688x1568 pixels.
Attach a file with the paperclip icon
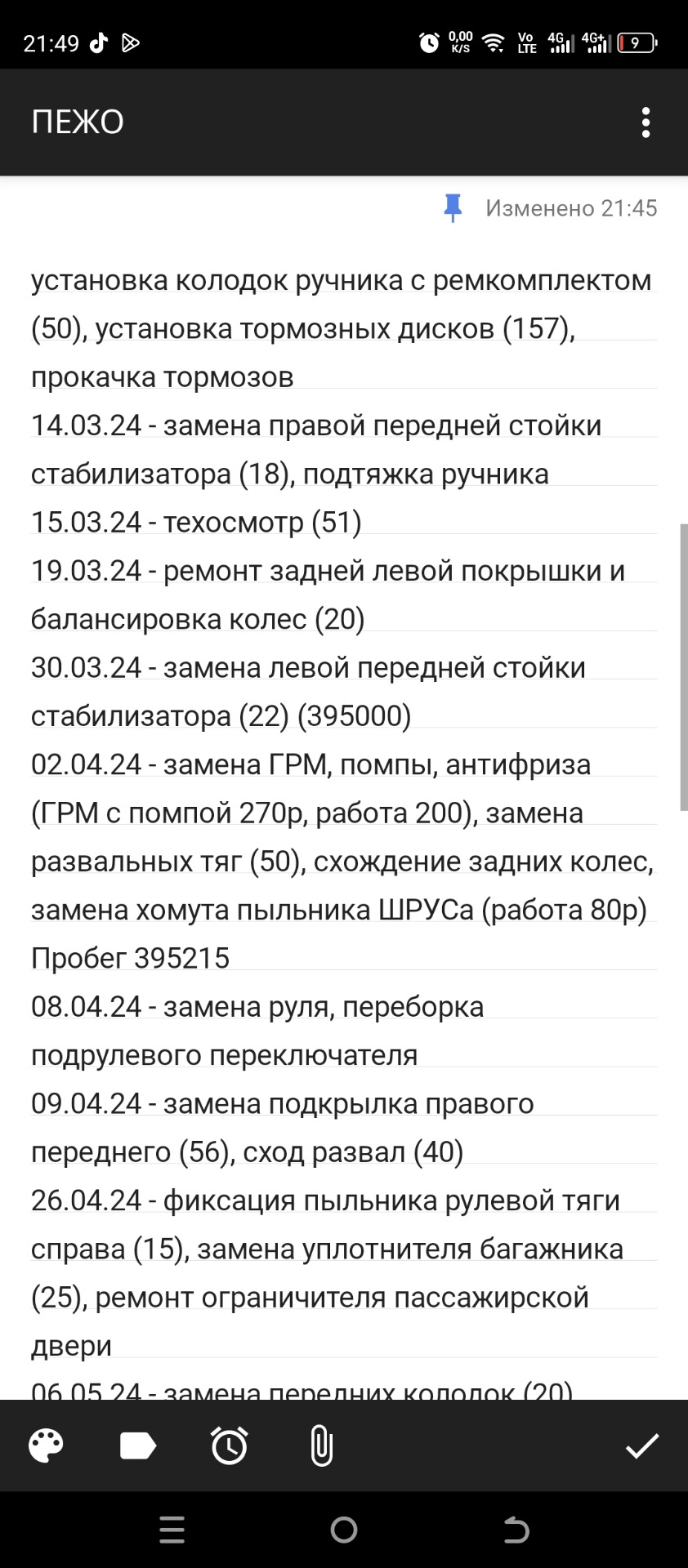pos(322,1446)
